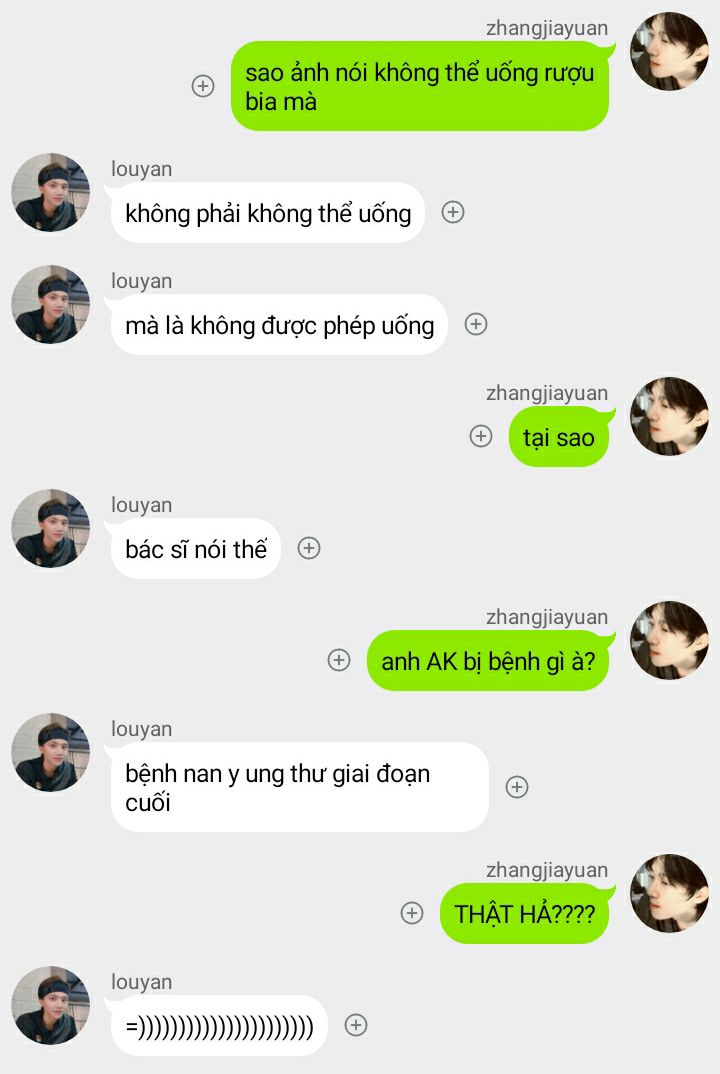Open plus icon next to "THẬT HẢ????"
The image size is (720, 1074).
(x=411, y=913)
